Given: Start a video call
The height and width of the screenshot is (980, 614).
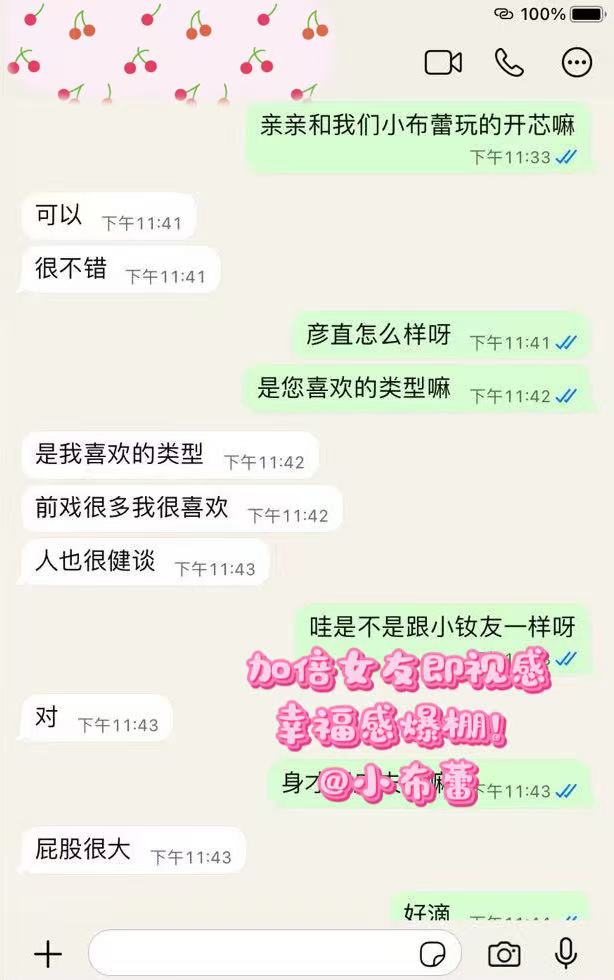Looking at the screenshot, I should [443, 62].
